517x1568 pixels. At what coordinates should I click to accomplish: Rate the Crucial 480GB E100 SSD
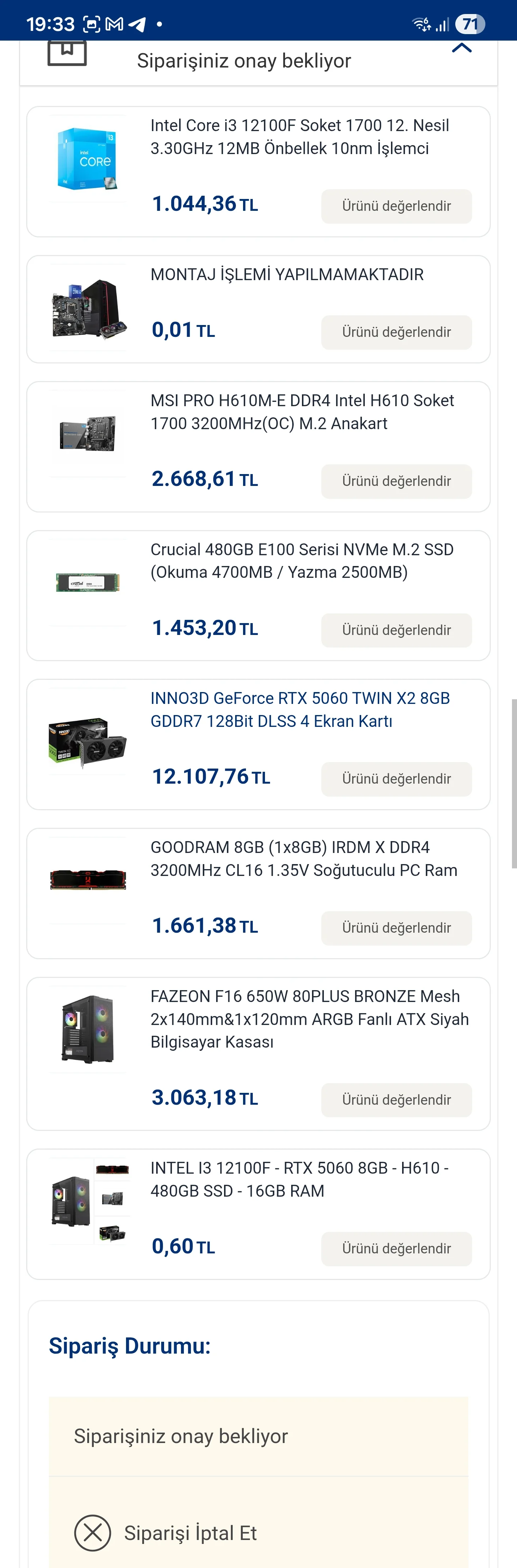(x=396, y=631)
